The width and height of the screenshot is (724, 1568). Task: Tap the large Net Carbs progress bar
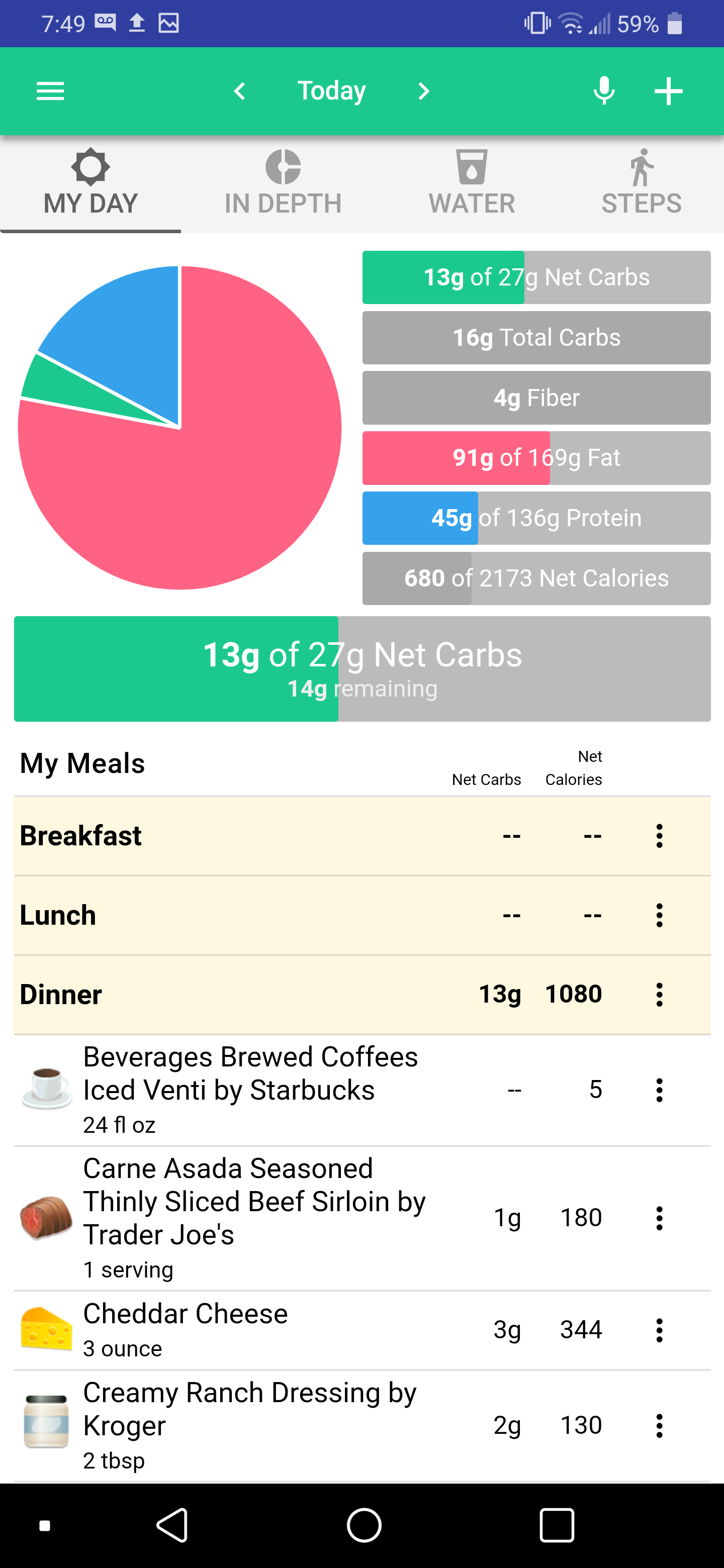click(363, 669)
